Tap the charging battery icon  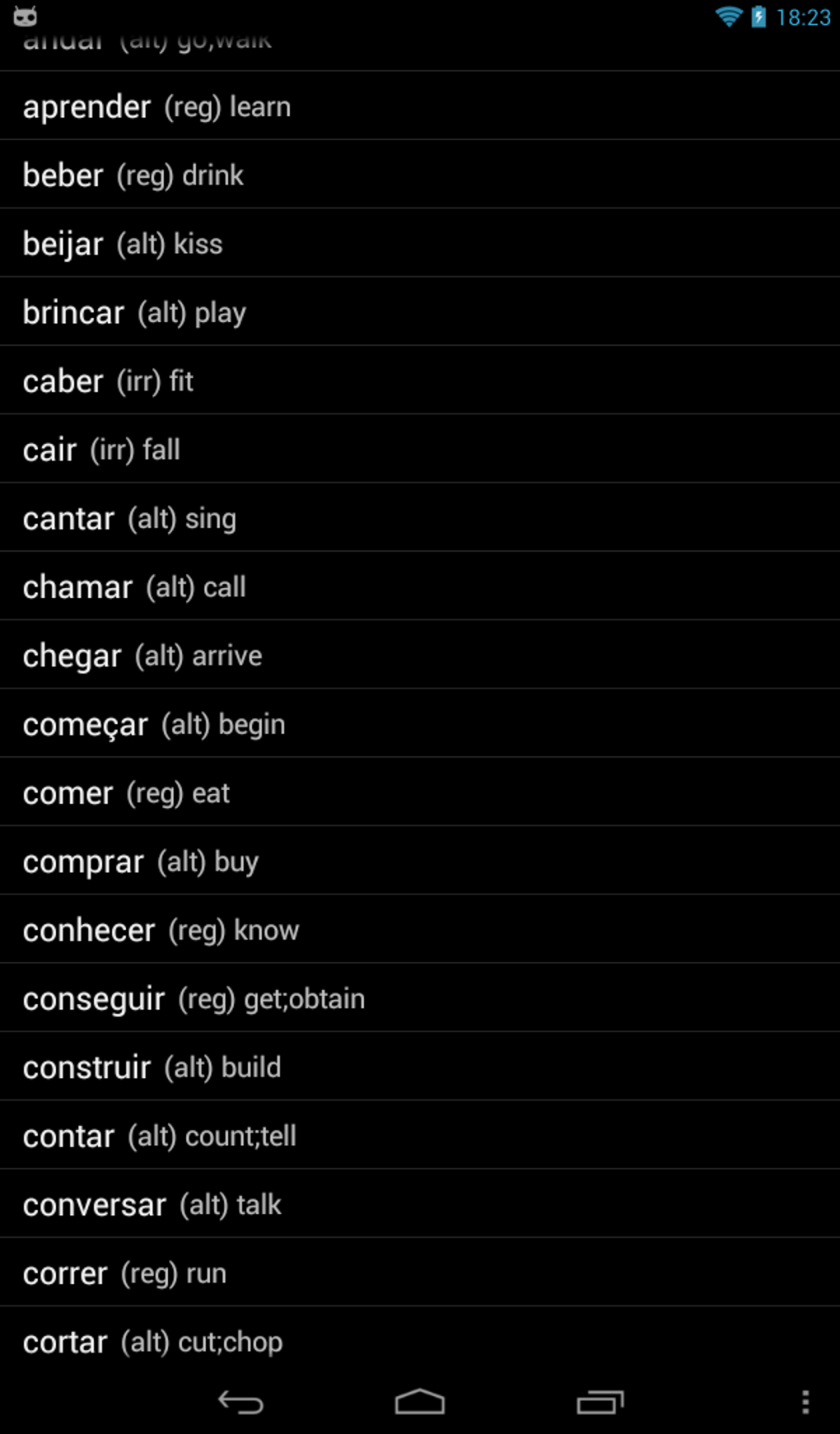coord(757,14)
